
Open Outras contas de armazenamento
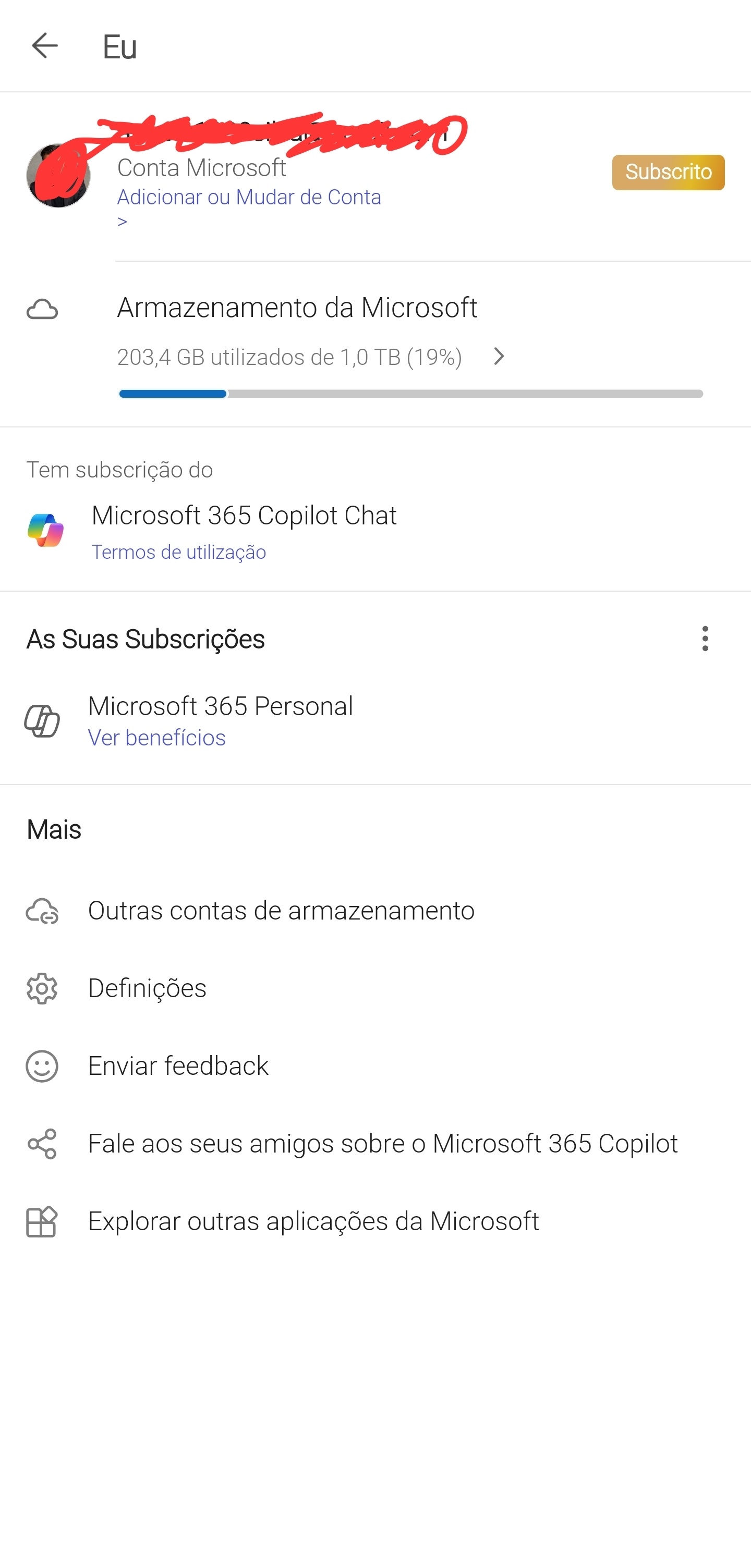pos(375,911)
